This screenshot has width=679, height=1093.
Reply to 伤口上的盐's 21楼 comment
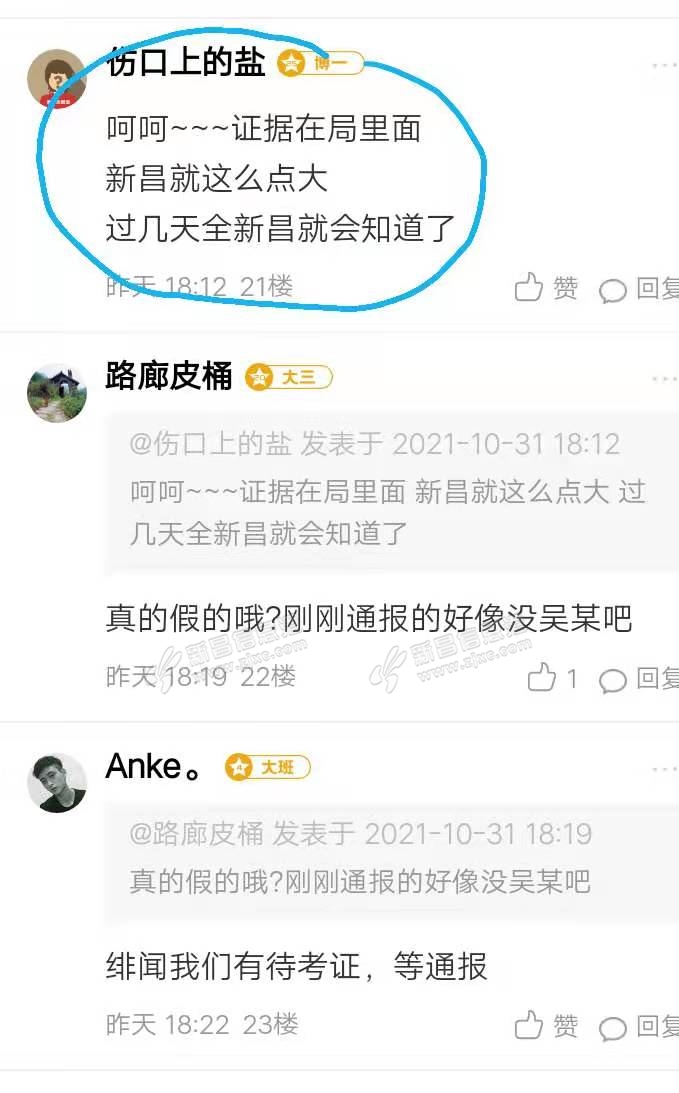(638, 290)
